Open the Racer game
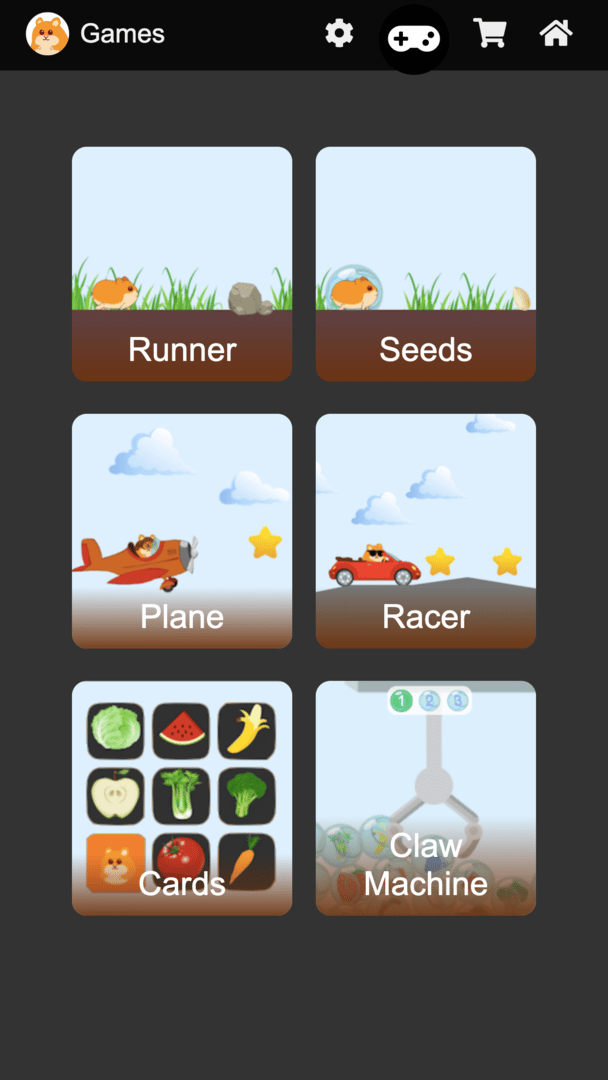Image resolution: width=608 pixels, height=1080 pixels. click(426, 531)
